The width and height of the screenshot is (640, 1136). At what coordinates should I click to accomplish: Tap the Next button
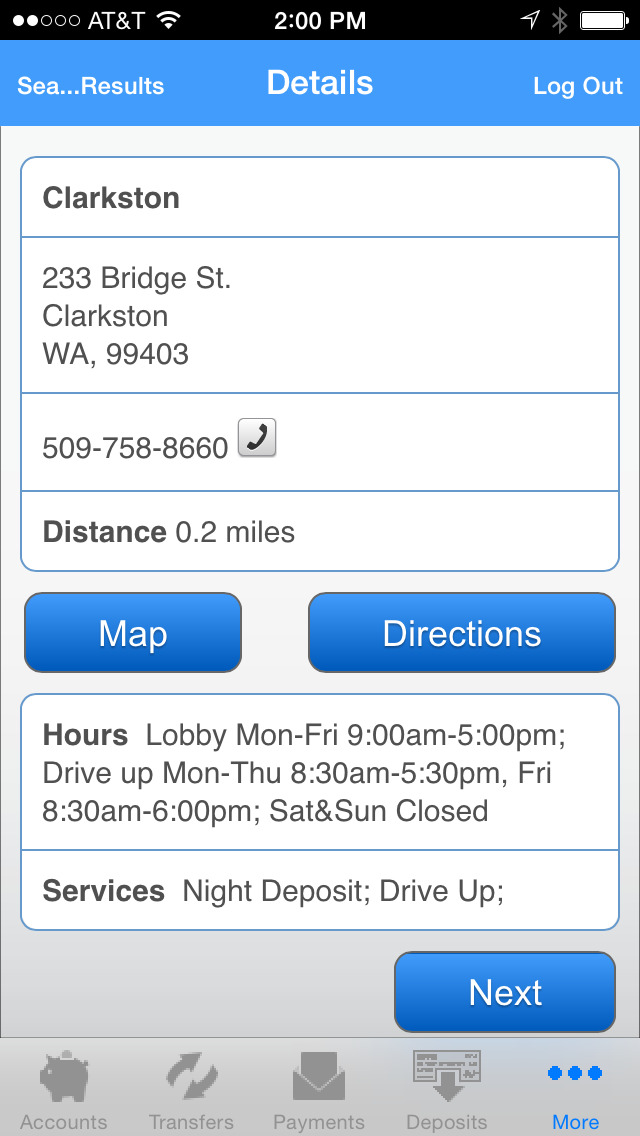tap(504, 992)
